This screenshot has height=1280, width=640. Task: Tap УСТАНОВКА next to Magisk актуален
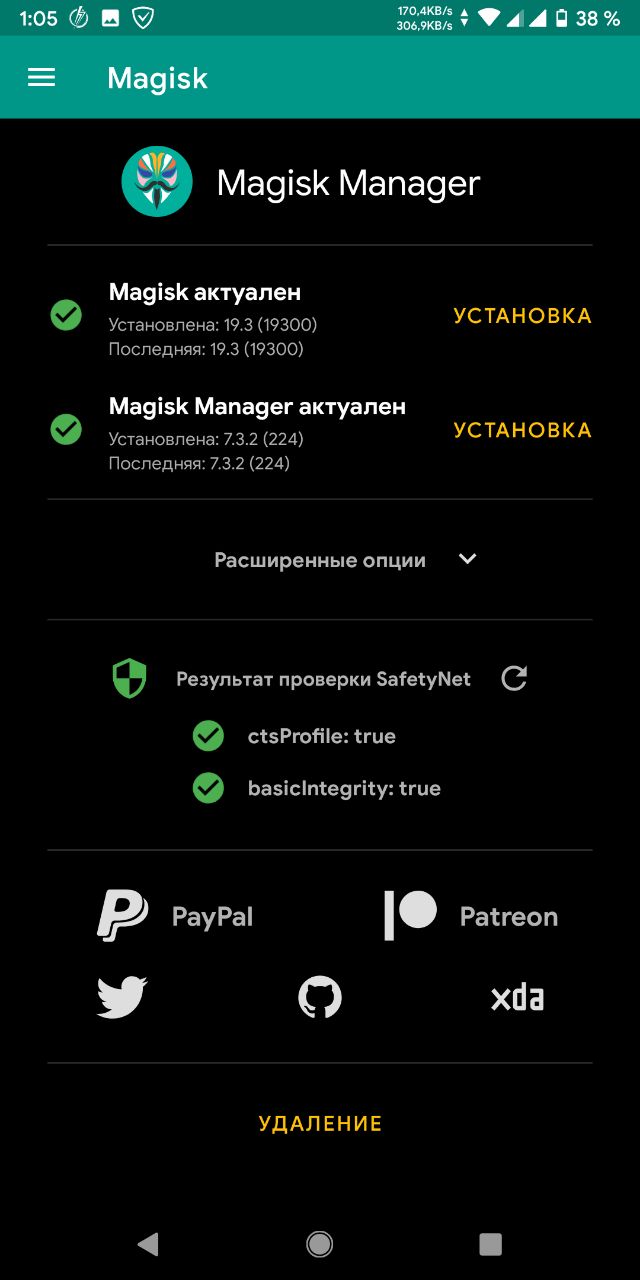tap(522, 316)
